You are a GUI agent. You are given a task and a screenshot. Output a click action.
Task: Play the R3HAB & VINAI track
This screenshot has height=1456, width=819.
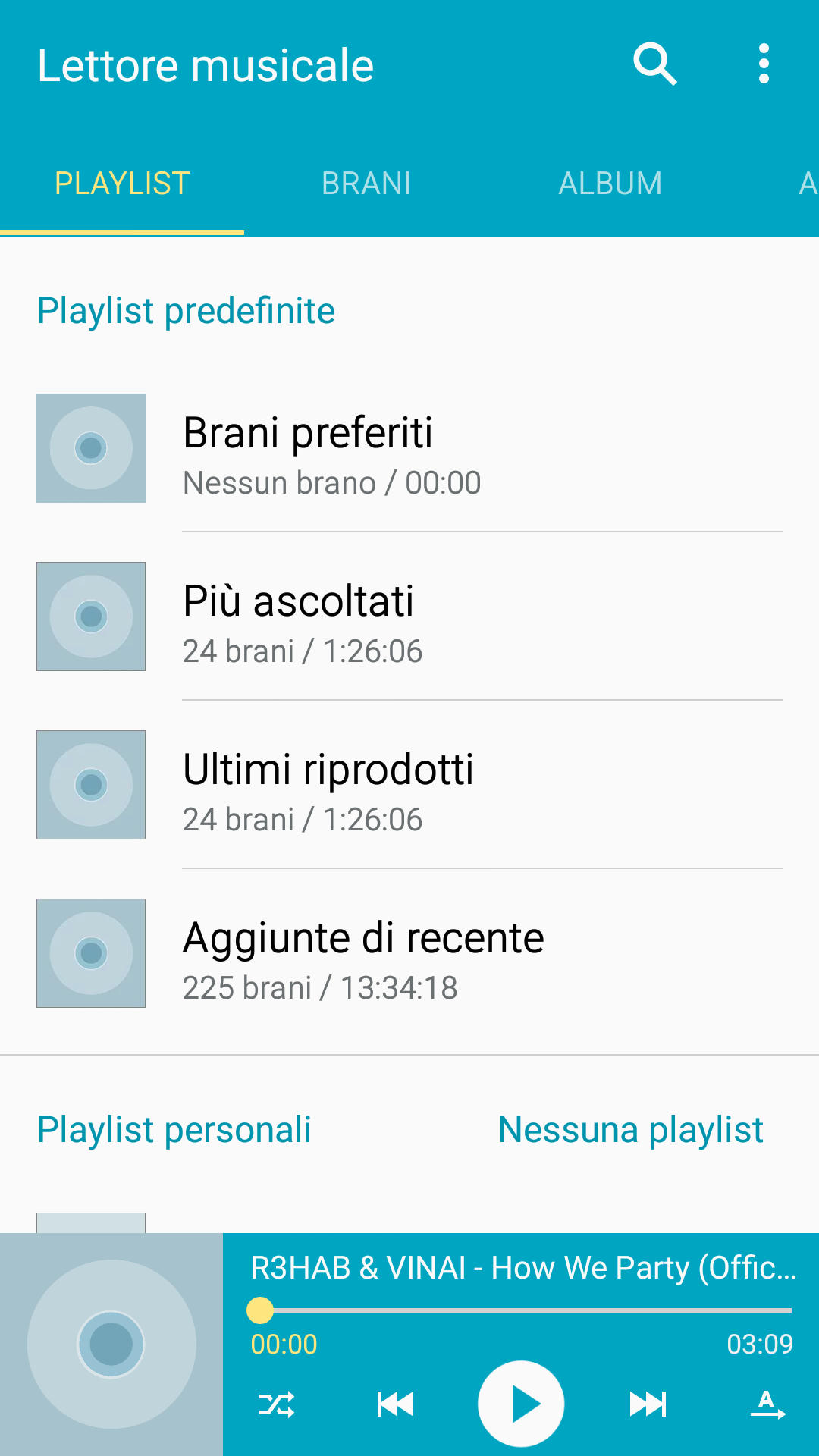tap(521, 1404)
